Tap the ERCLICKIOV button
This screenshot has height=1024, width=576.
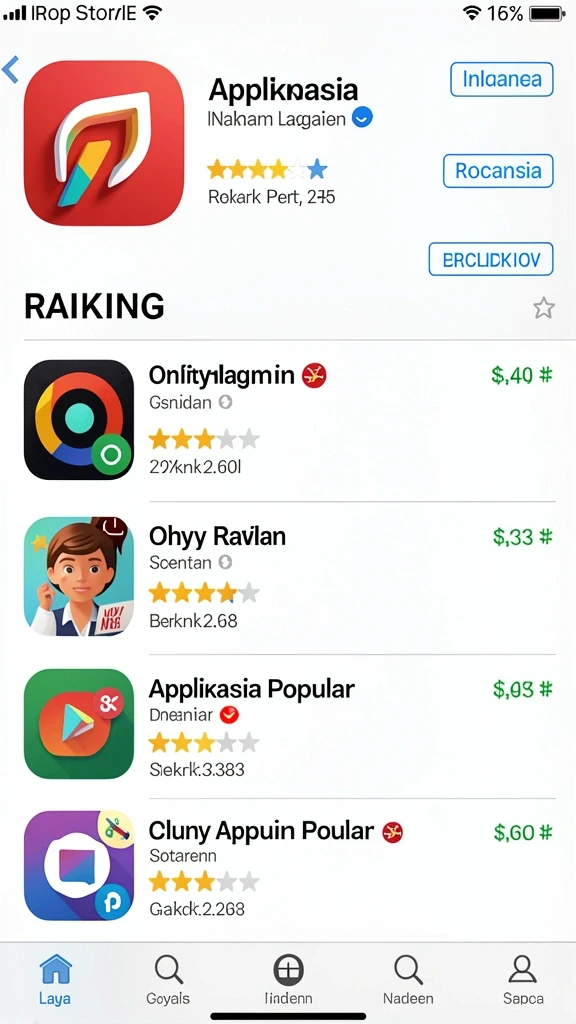(490, 259)
